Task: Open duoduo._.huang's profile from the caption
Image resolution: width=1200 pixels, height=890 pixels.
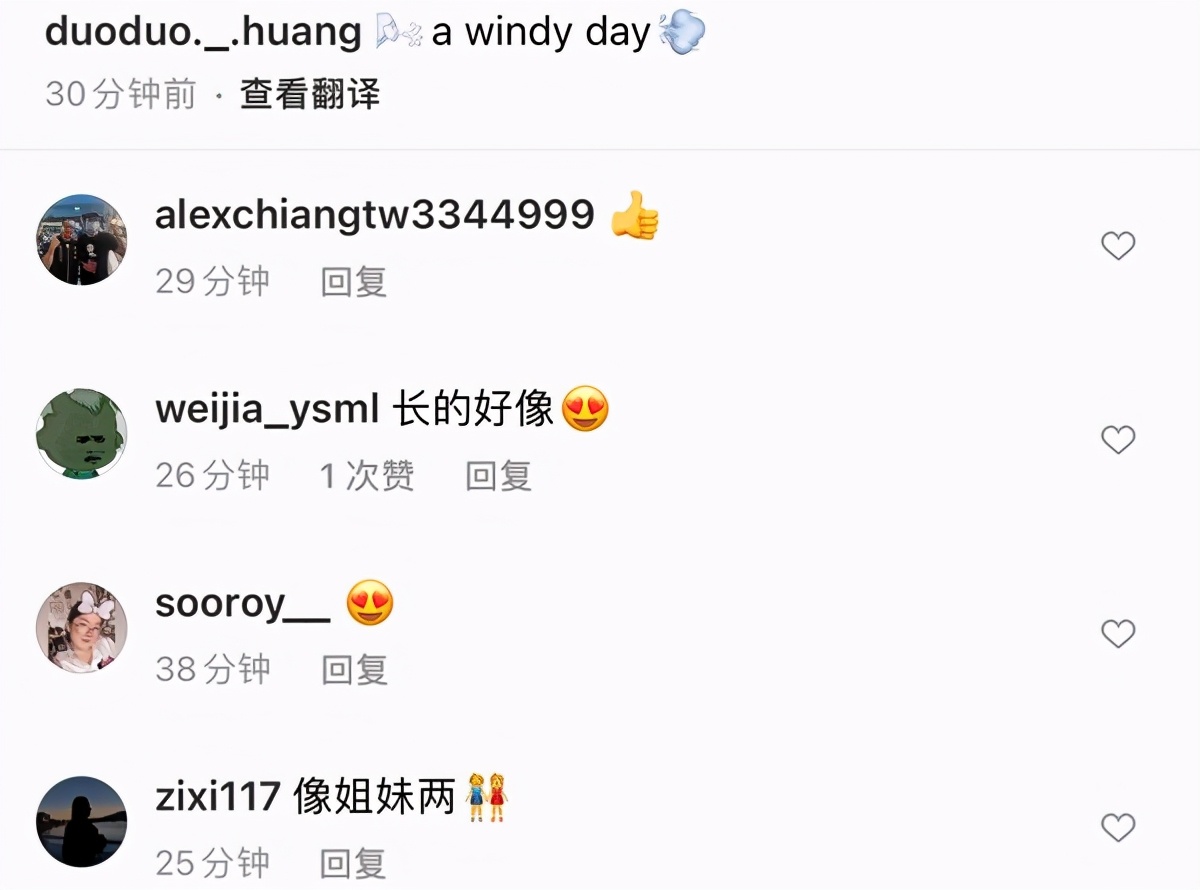Action: click(x=203, y=32)
